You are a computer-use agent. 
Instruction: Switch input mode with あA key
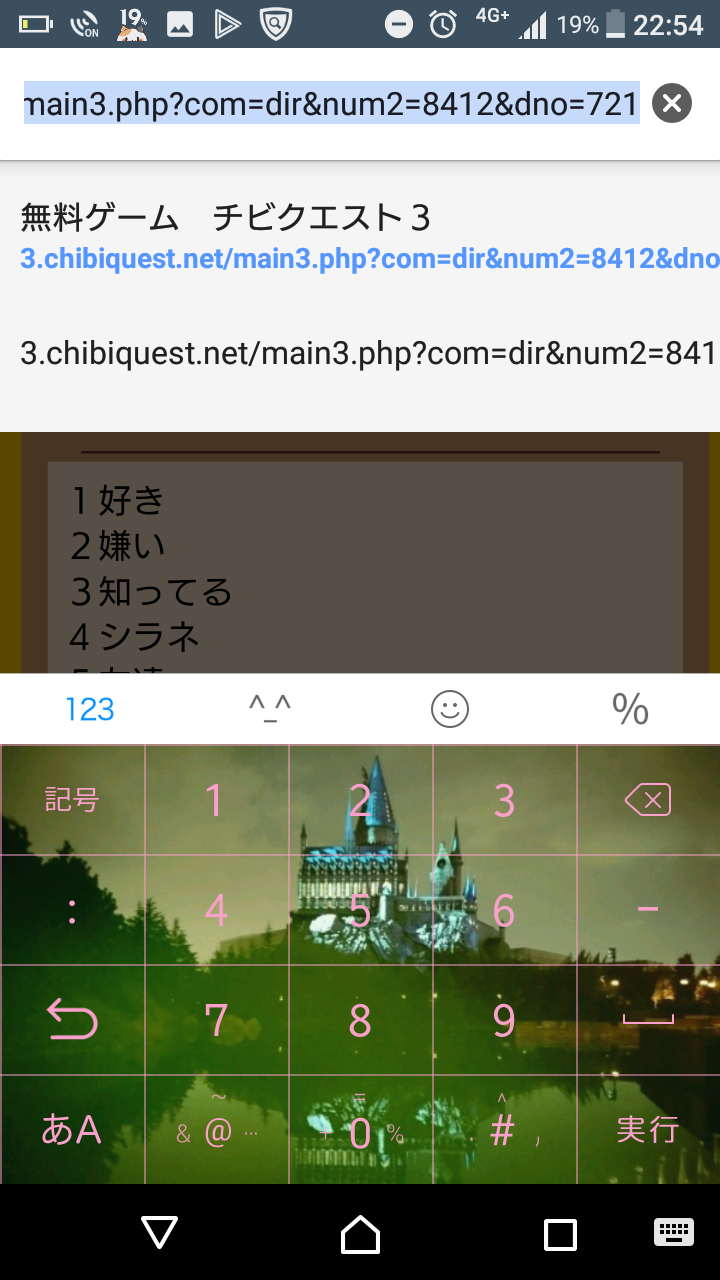pyautogui.click(x=72, y=1130)
